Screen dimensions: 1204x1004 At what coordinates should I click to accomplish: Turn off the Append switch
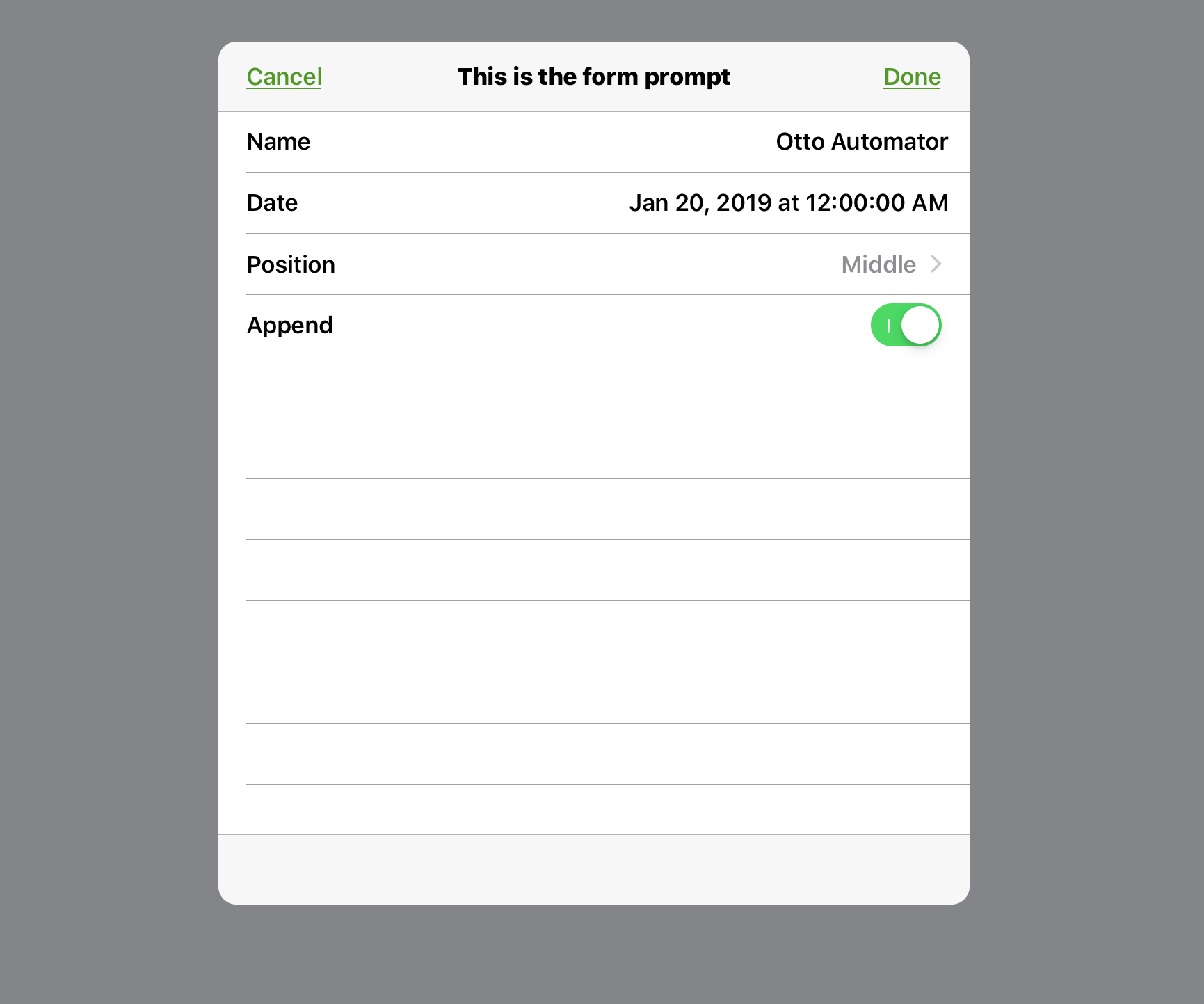click(x=906, y=325)
